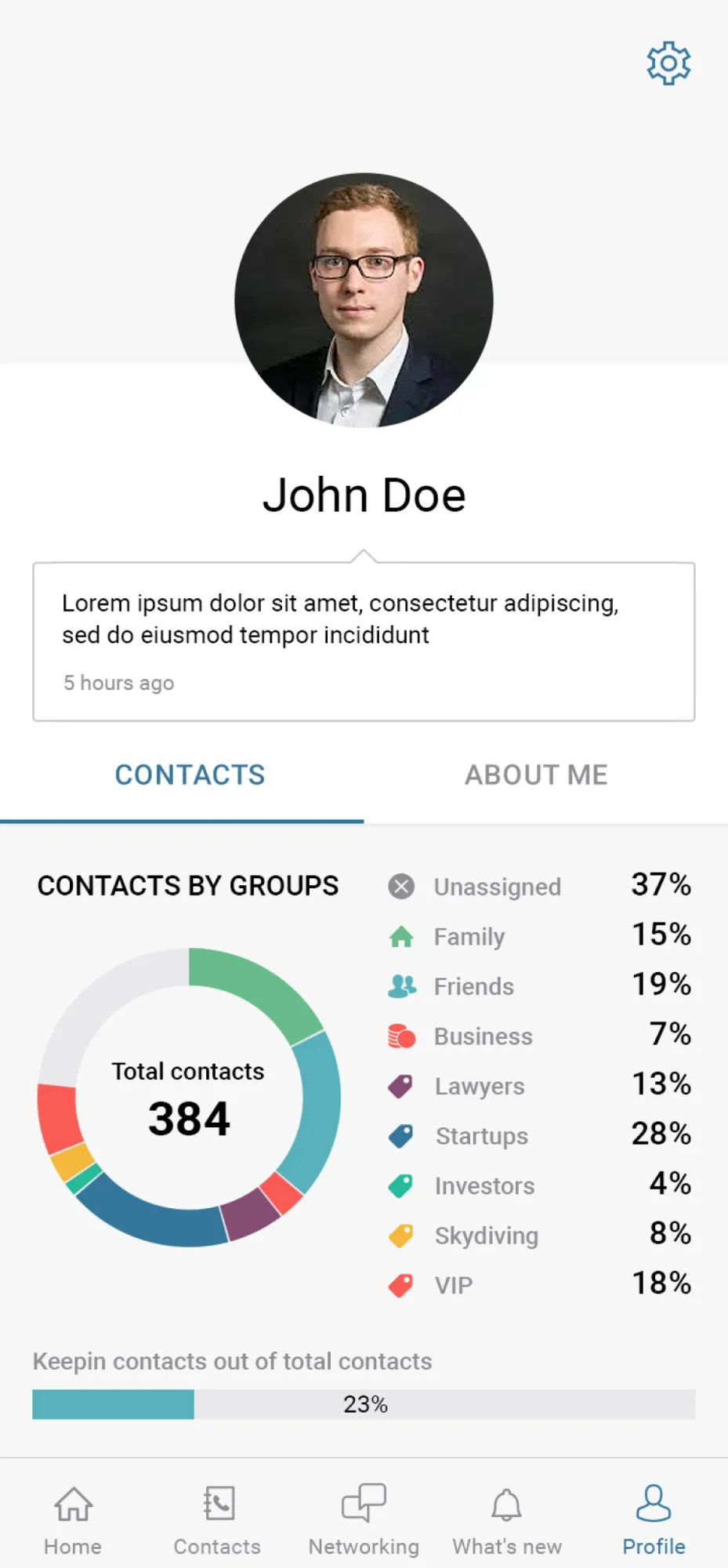Open the settings gear icon
This screenshot has width=728, height=1568.
pos(668,63)
